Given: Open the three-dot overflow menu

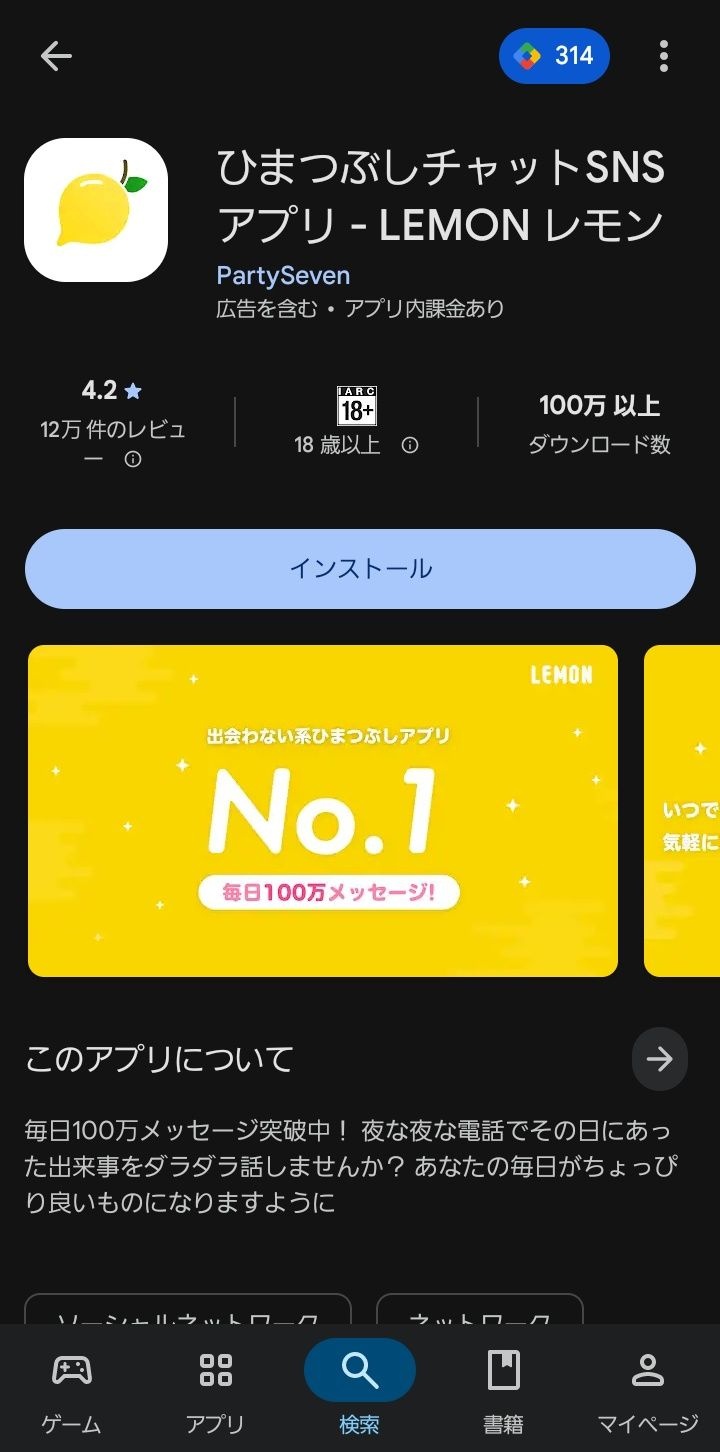Looking at the screenshot, I should (x=663, y=56).
